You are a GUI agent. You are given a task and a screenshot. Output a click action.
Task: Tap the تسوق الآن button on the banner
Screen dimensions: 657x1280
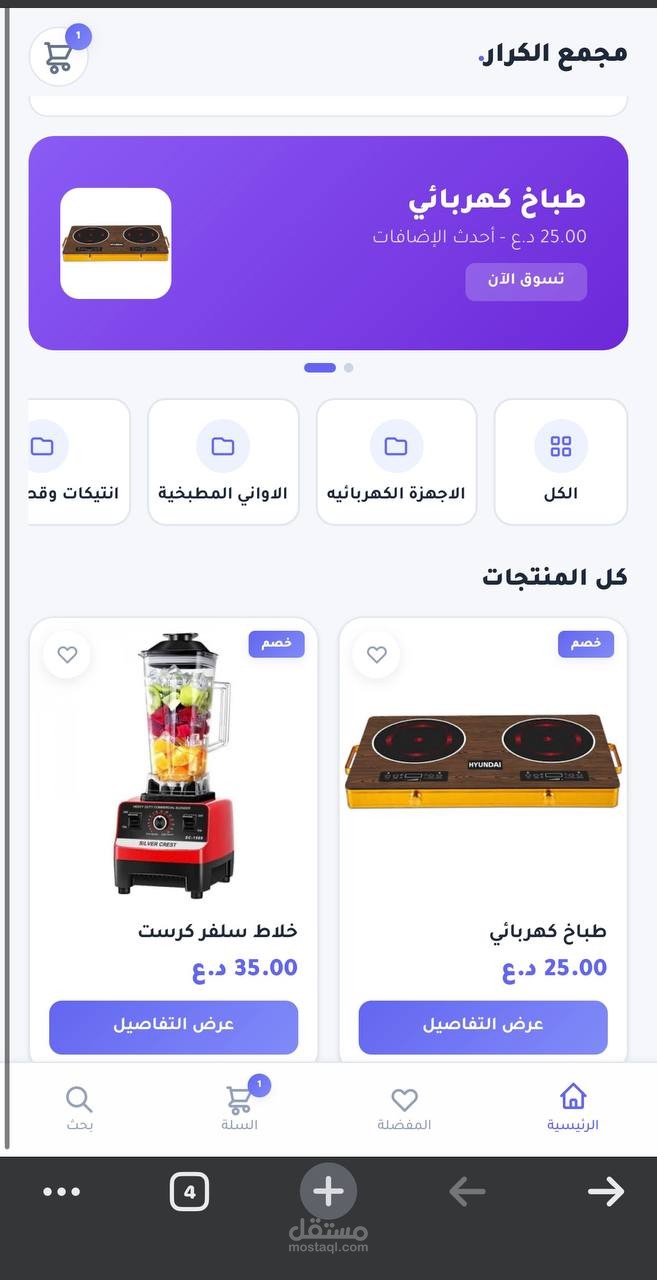(526, 281)
